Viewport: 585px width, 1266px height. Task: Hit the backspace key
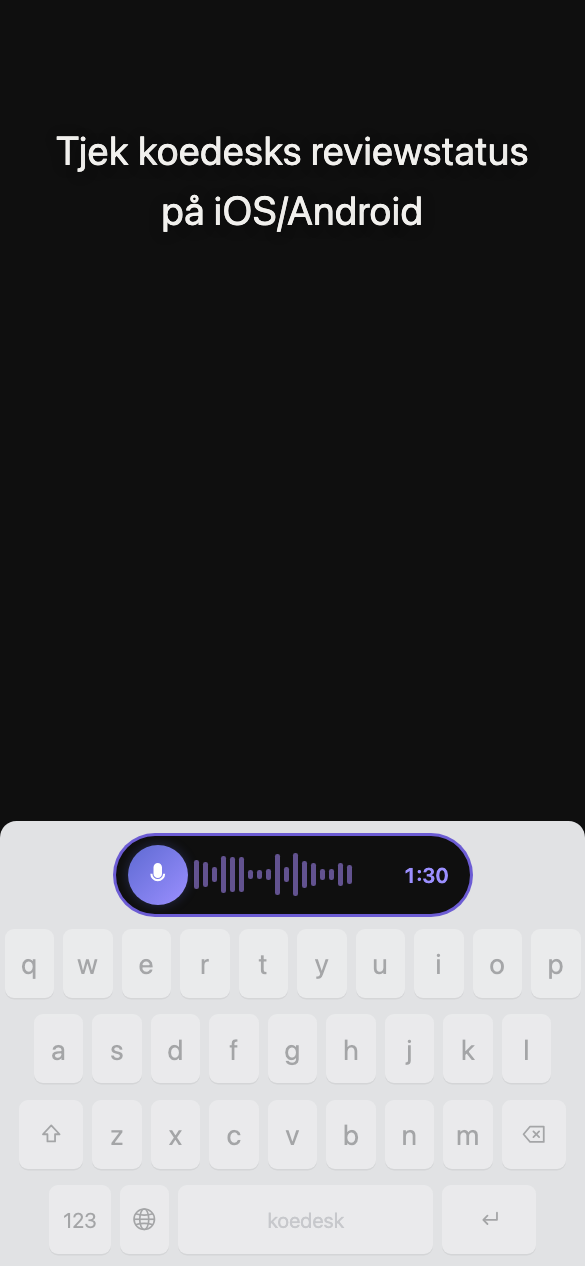click(x=534, y=1135)
